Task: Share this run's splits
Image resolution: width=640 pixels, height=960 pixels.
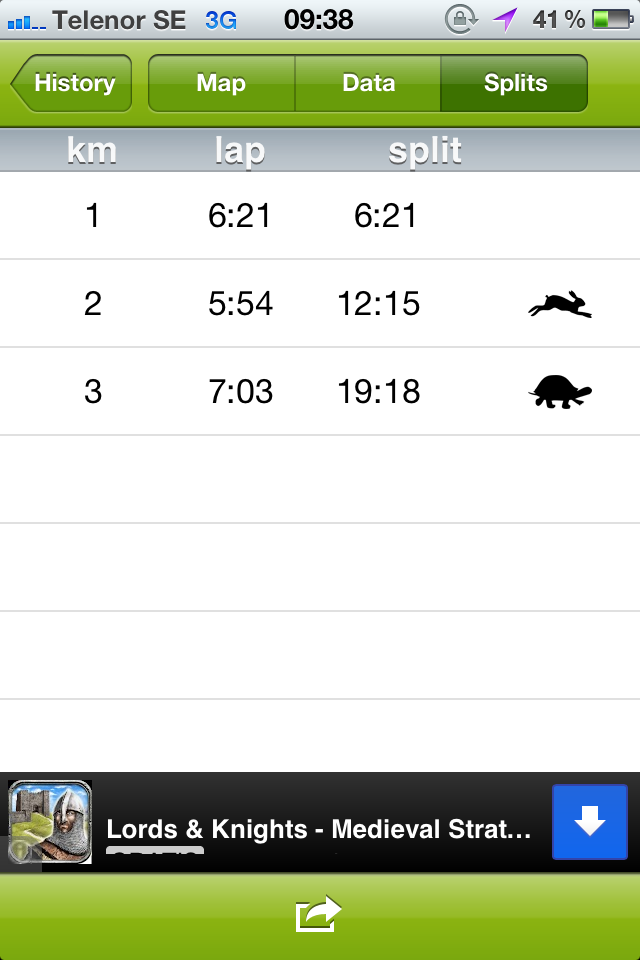Action: (x=318, y=914)
